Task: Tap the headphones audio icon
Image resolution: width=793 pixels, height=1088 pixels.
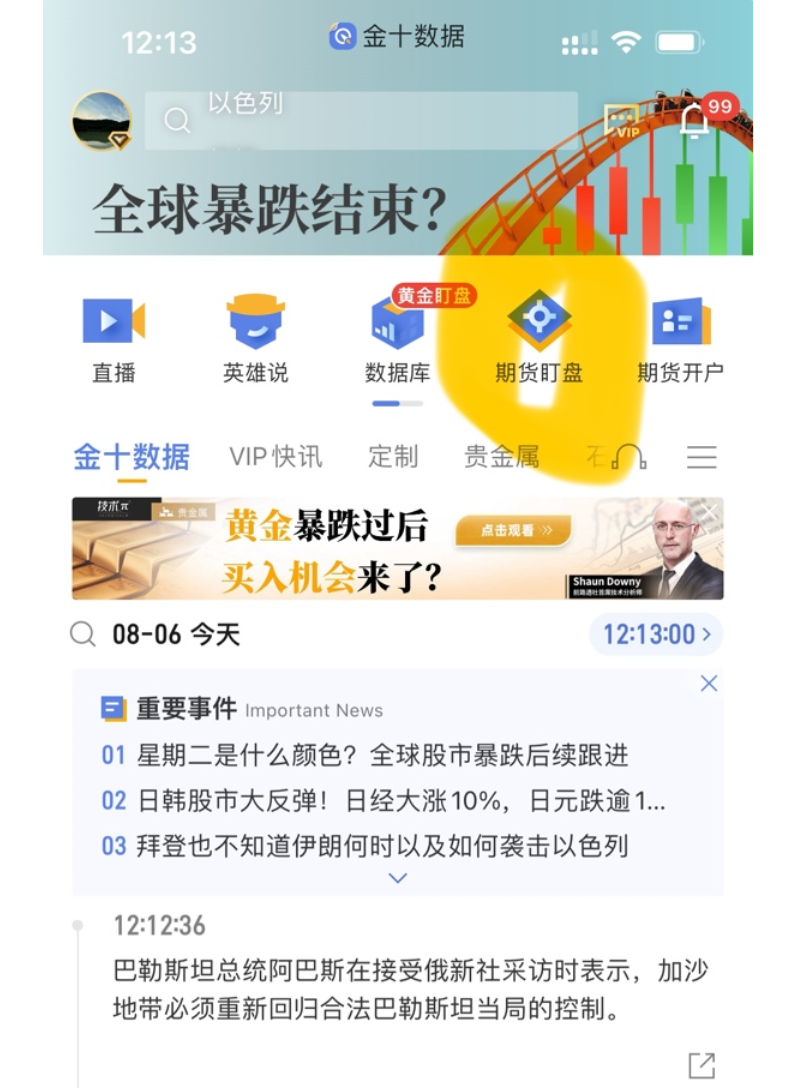Action: pyautogui.click(x=629, y=458)
